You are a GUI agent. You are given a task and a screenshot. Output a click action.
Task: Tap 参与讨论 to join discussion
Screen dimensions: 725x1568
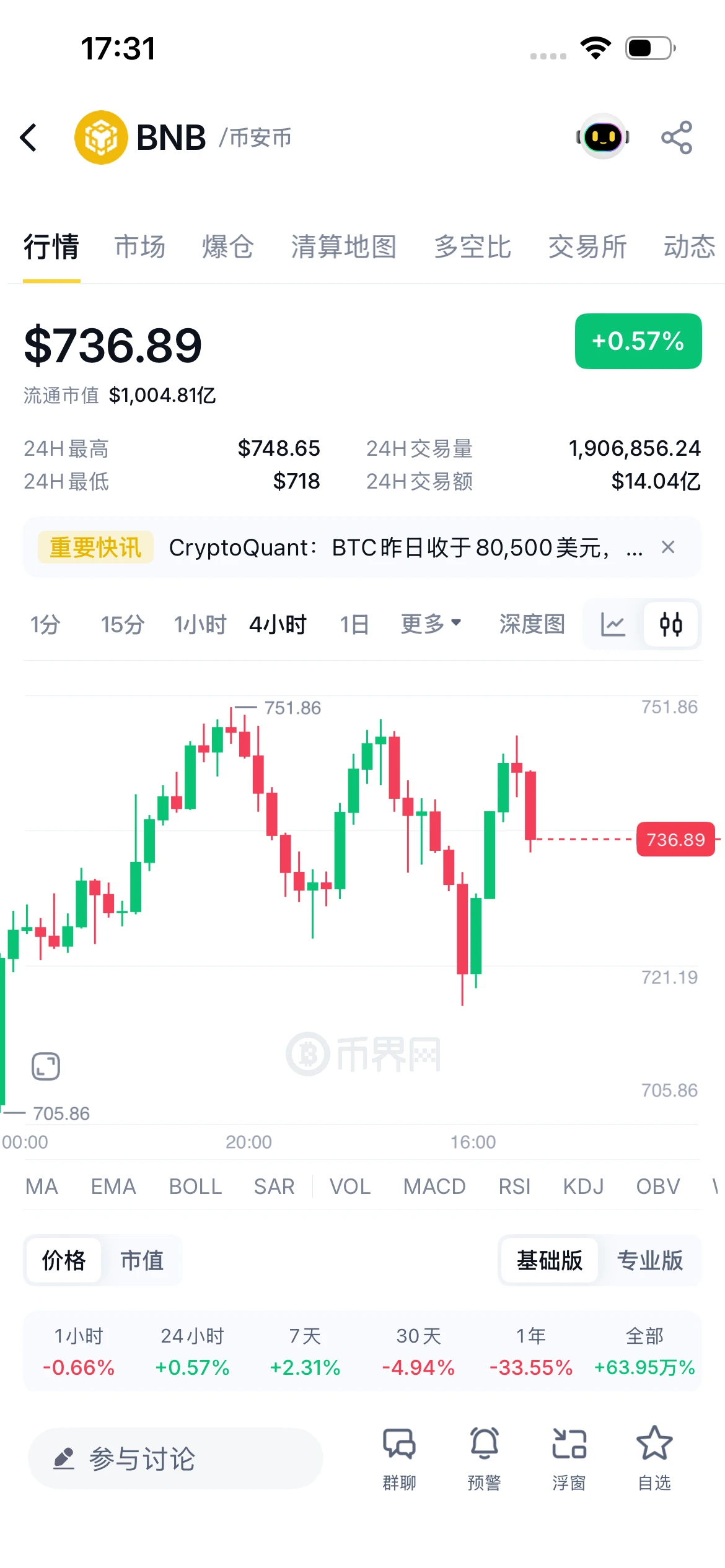[175, 1458]
